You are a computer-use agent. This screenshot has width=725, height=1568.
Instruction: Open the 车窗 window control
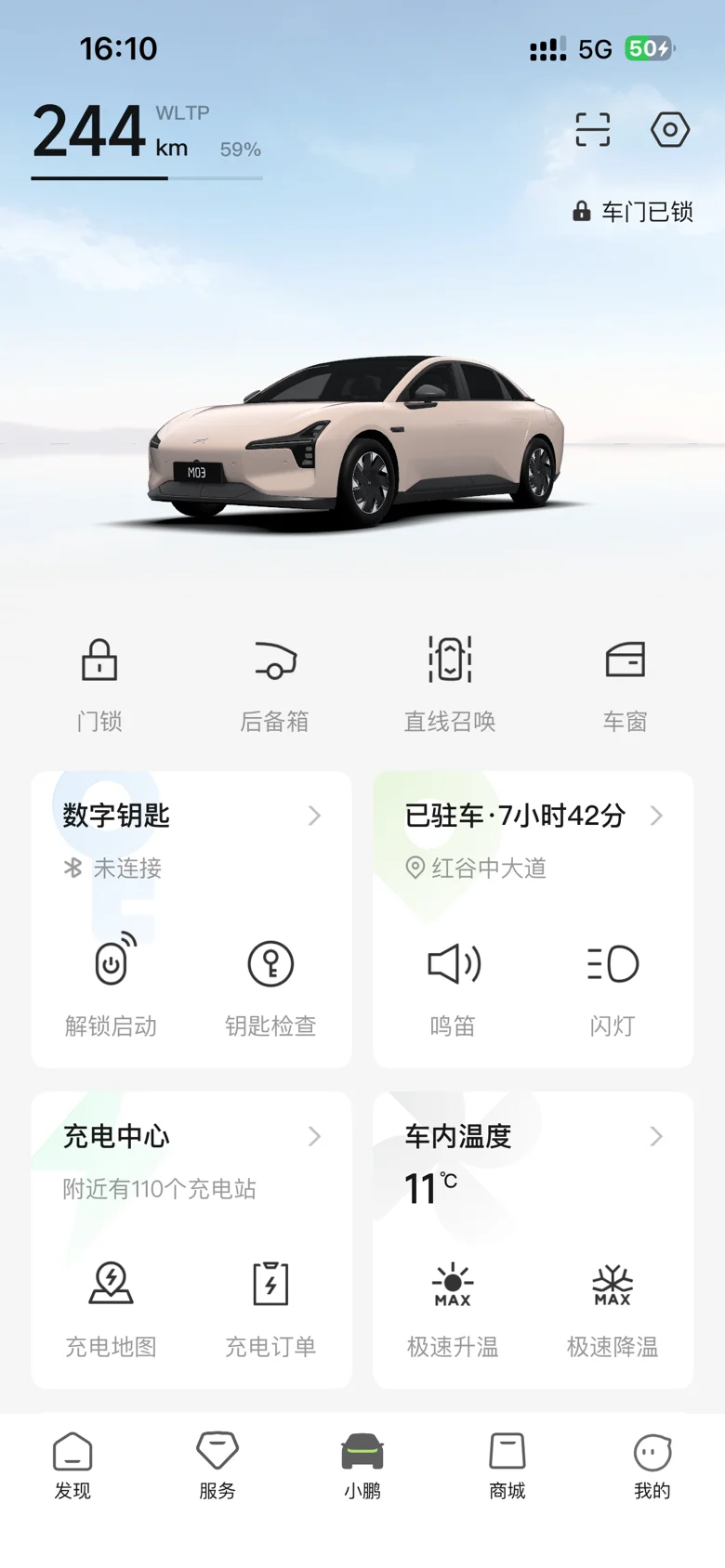coord(625,684)
